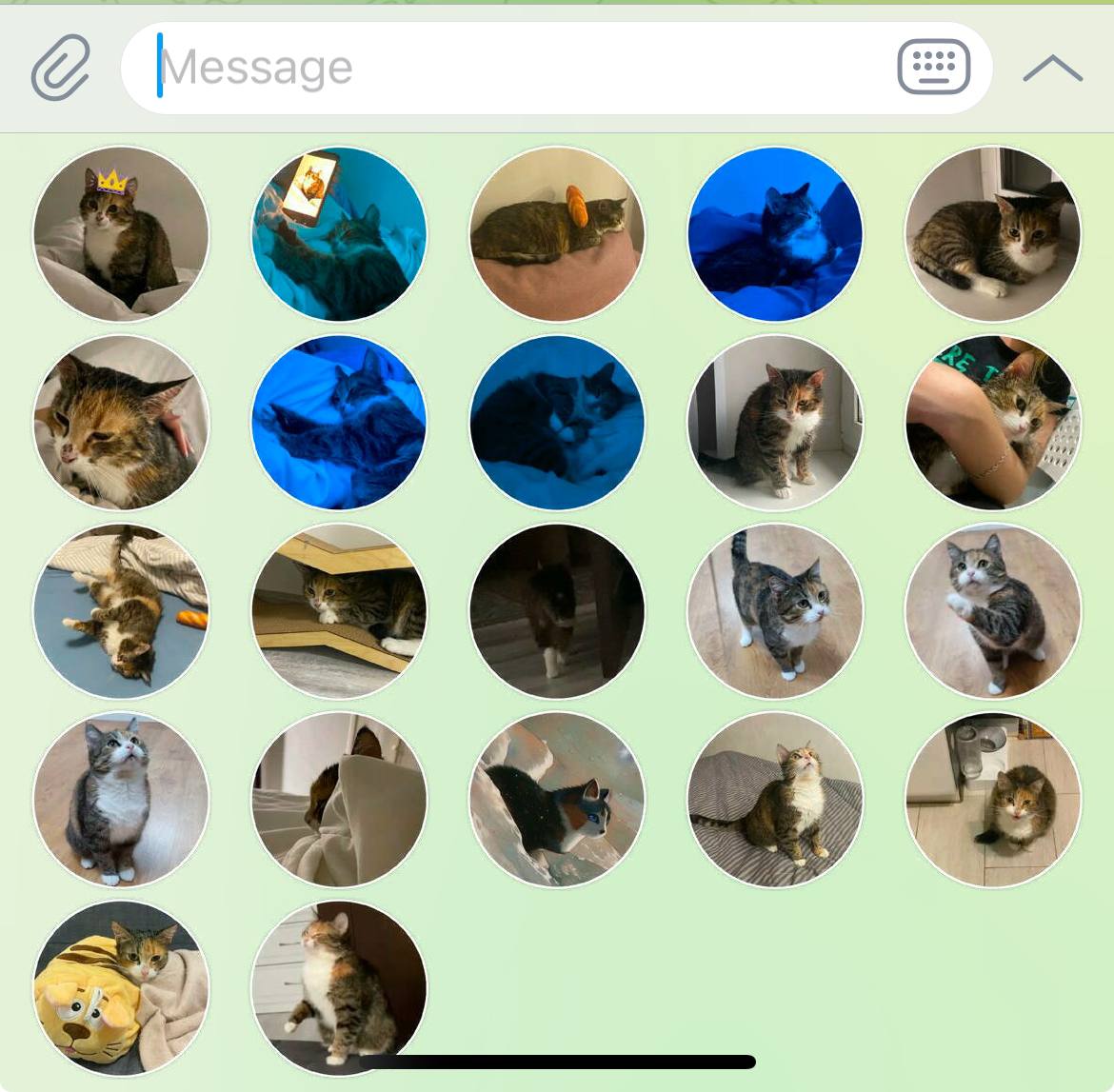This screenshot has height=1092, width=1114.
Task: Pick the cat held in a person's arm
Action: click(992, 422)
